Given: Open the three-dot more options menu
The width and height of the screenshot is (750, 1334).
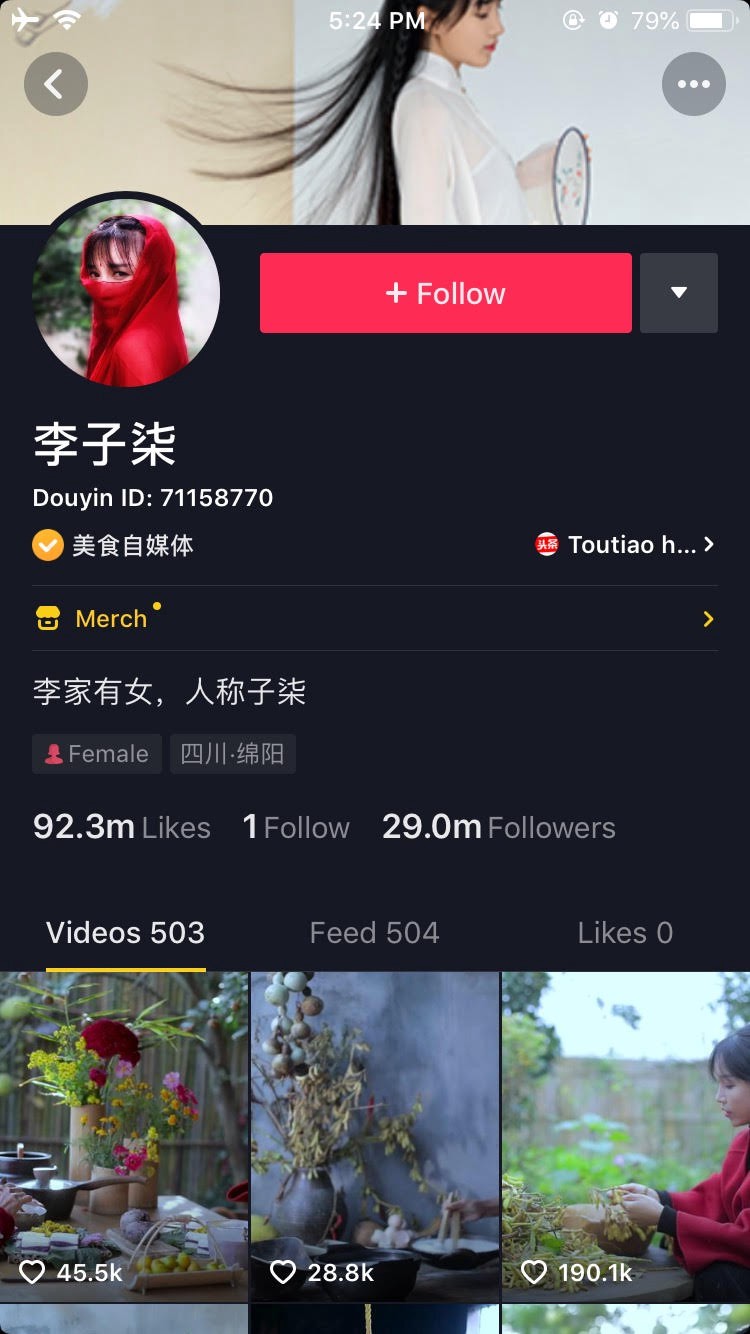Looking at the screenshot, I should point(693,84).
